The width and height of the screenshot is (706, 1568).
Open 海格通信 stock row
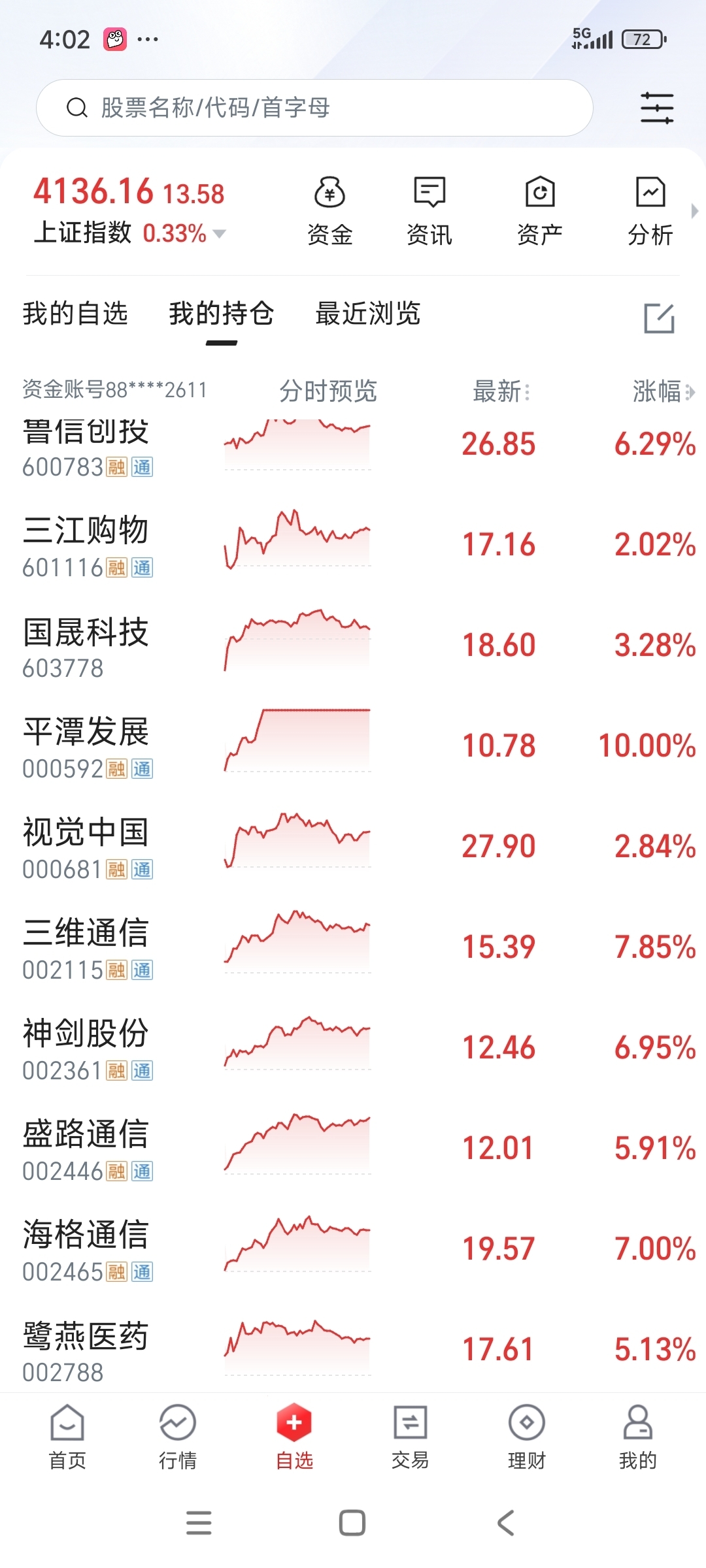[353, 1250]
